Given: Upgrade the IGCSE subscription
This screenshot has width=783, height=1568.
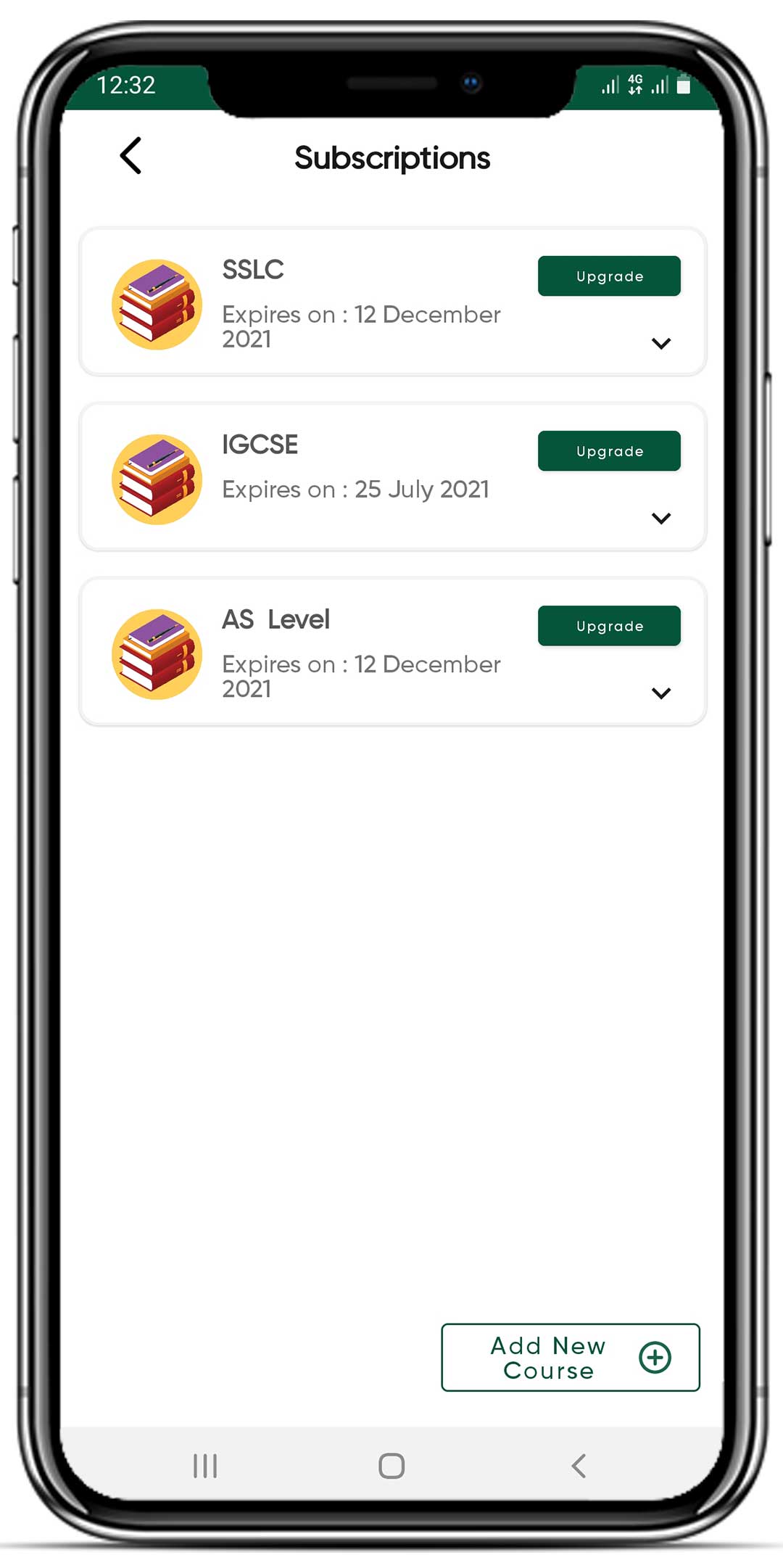Looking at the screenshot, I should click(609, 451).
